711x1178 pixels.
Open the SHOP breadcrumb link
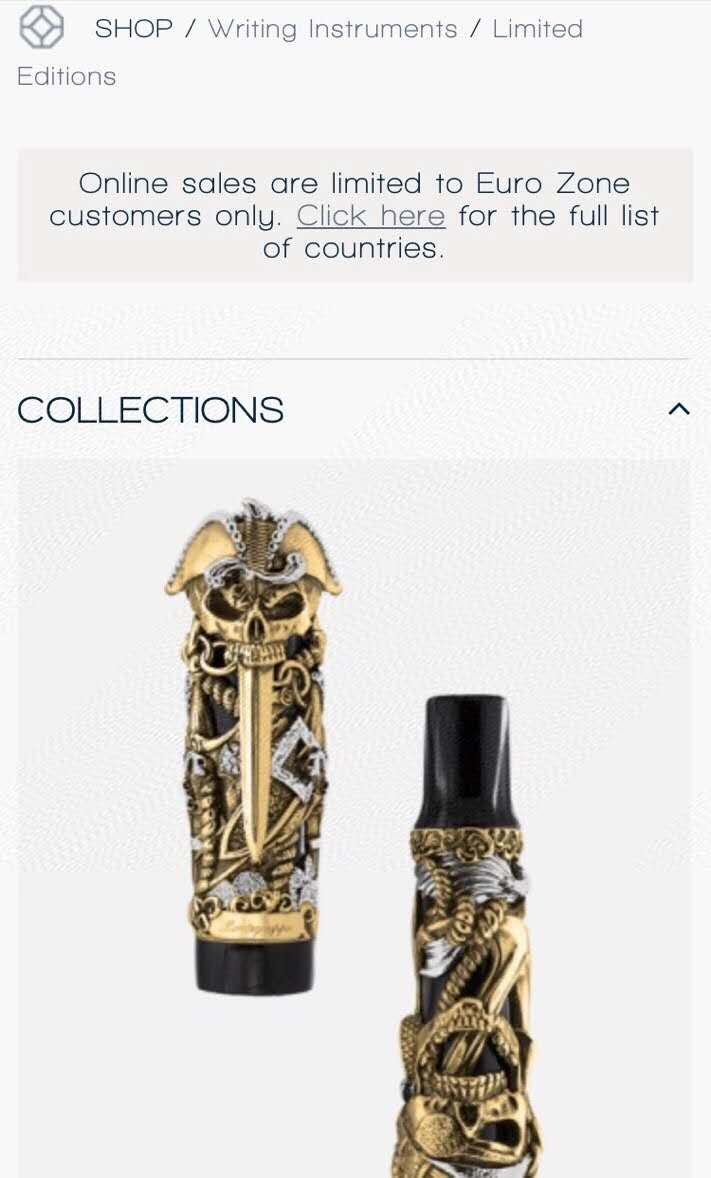click(x=133, y=29)
